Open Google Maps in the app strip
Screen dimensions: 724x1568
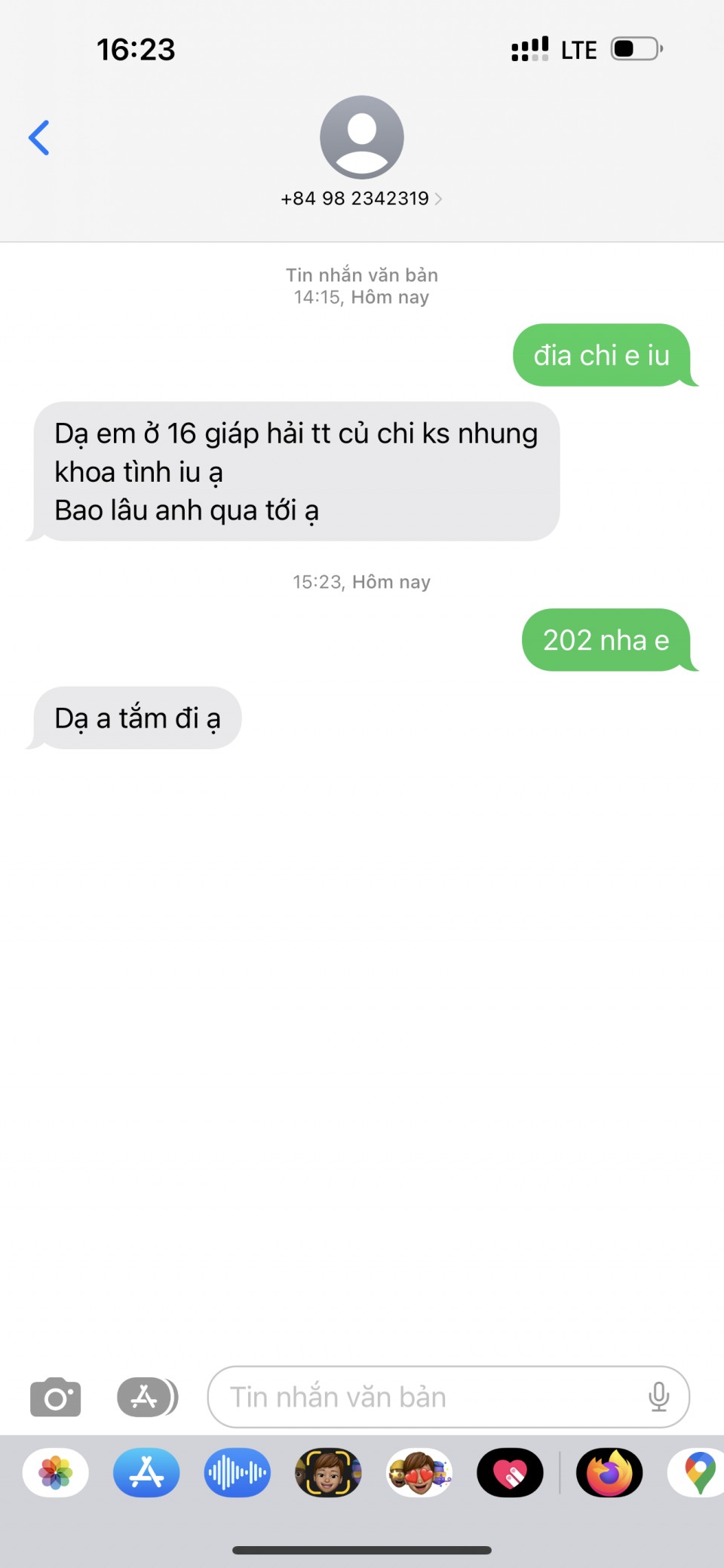[x=699, y=1472]
